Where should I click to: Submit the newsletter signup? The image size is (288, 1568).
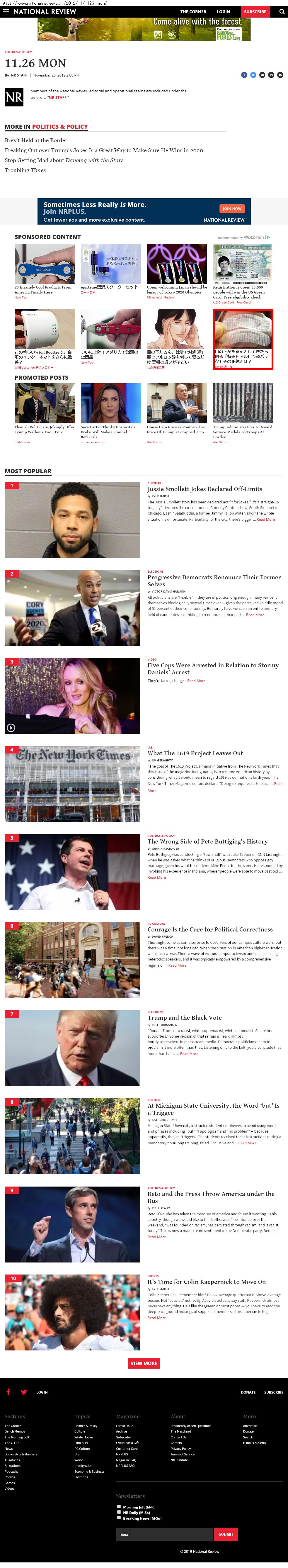coord(226,1534)
